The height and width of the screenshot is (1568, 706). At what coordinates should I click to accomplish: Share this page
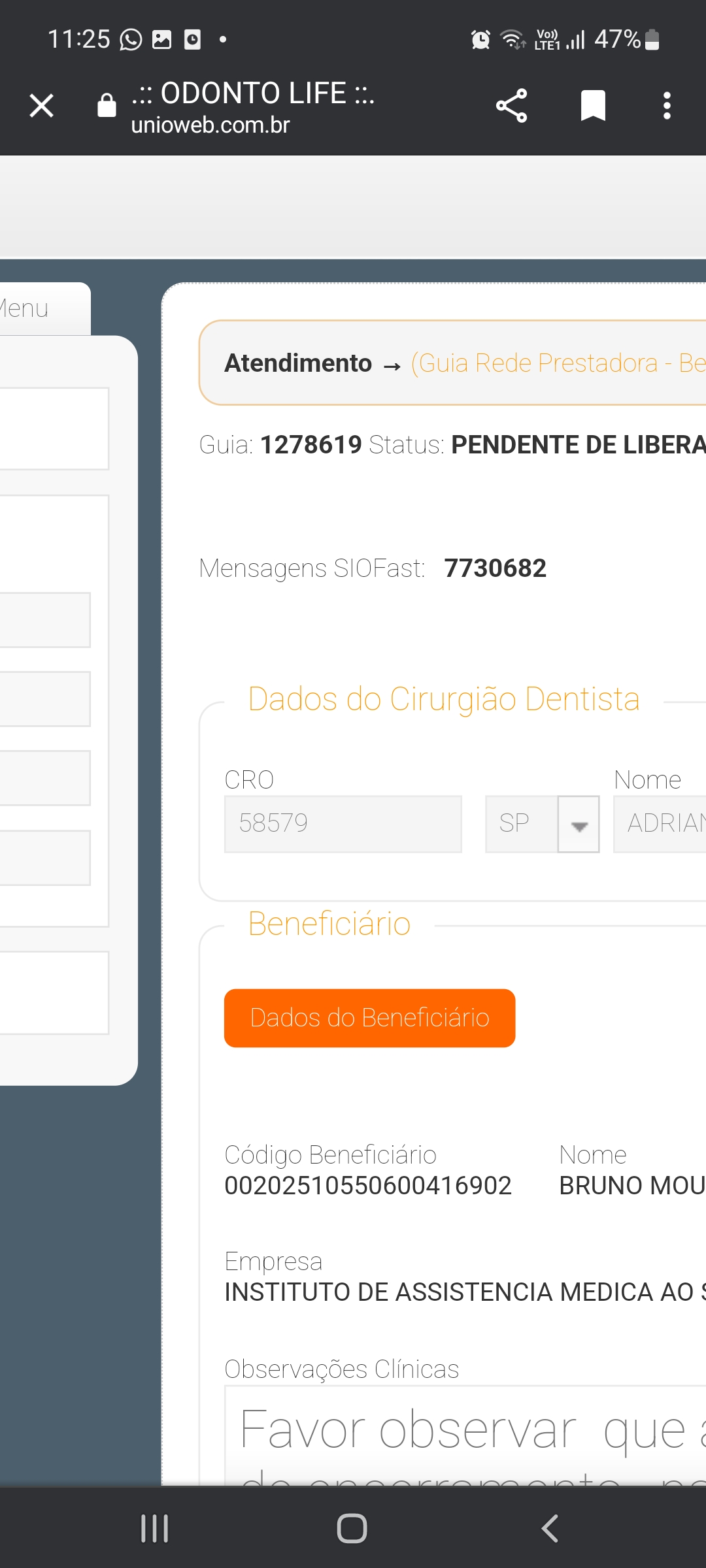[511, 105]
